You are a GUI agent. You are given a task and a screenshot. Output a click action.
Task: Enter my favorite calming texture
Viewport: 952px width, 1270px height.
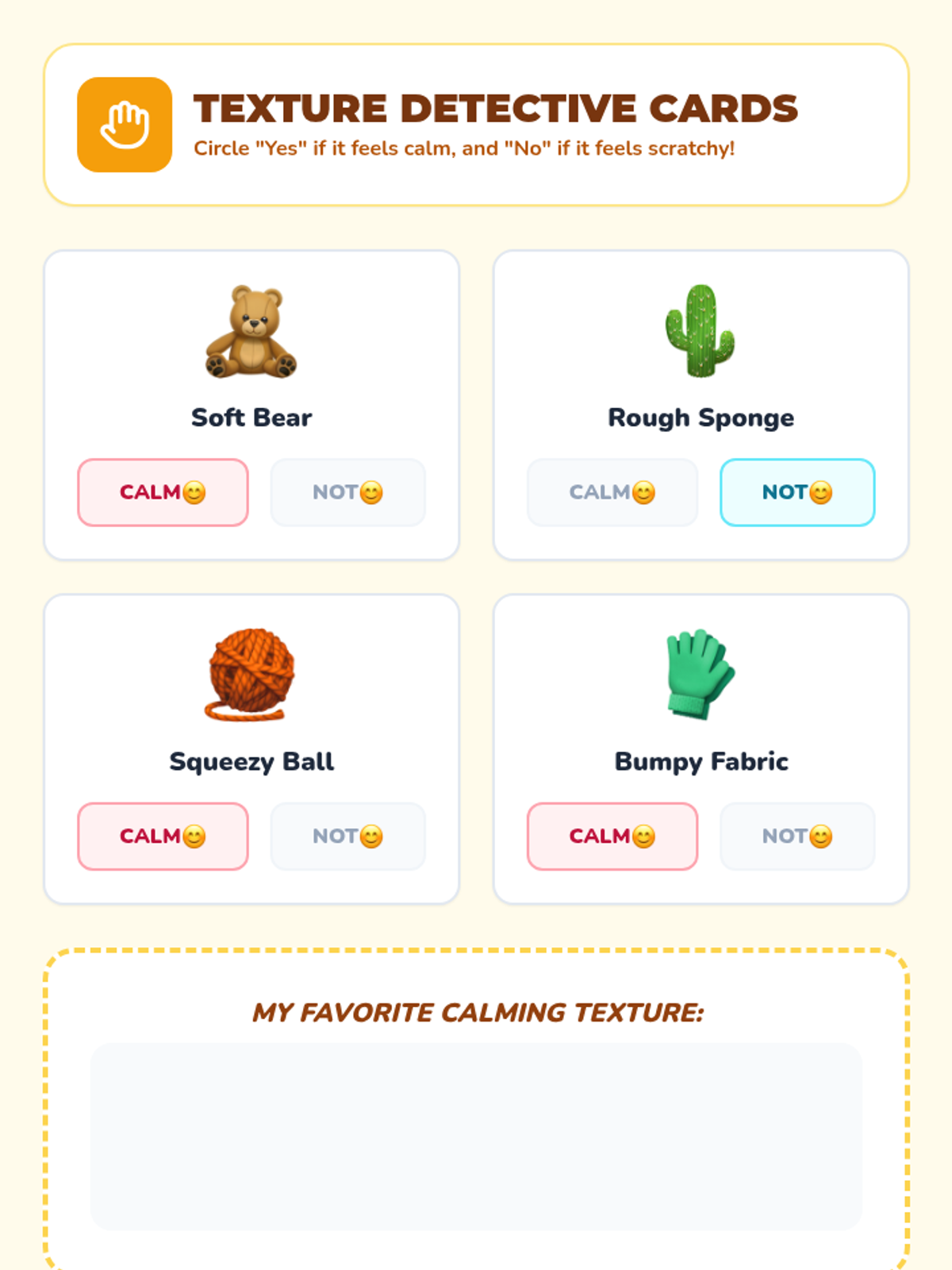tap(476, 1137)
